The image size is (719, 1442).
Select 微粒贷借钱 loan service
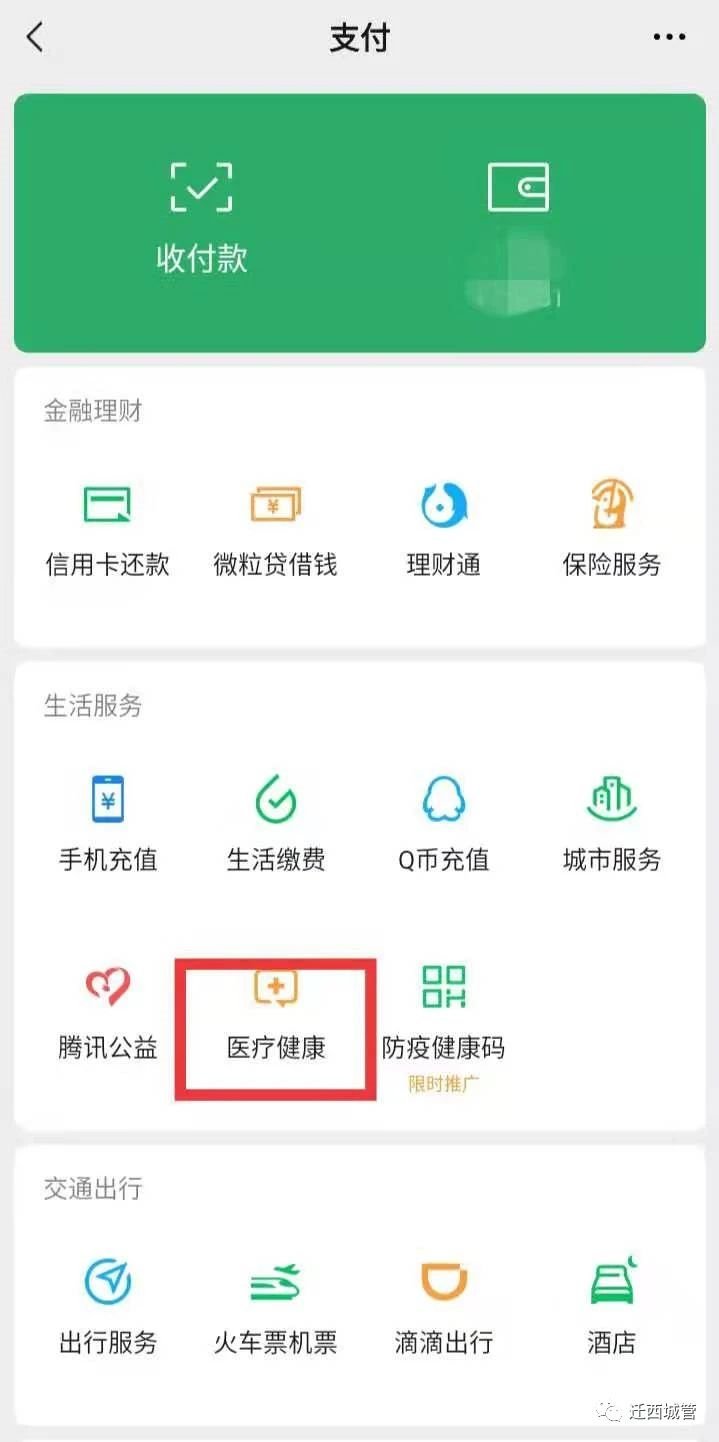[x=275, y=528]
